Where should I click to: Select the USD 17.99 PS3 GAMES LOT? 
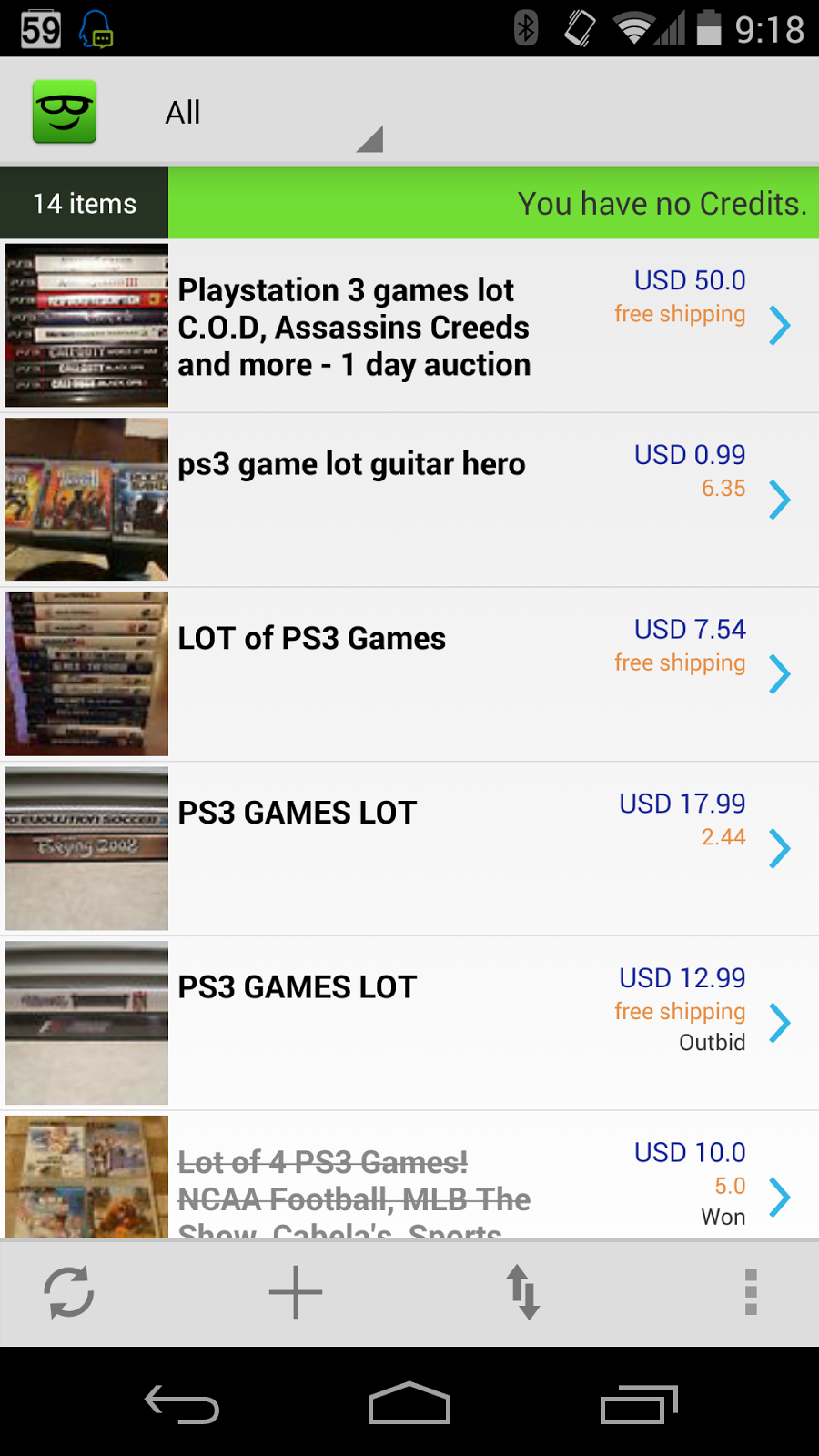coord(409,848)
